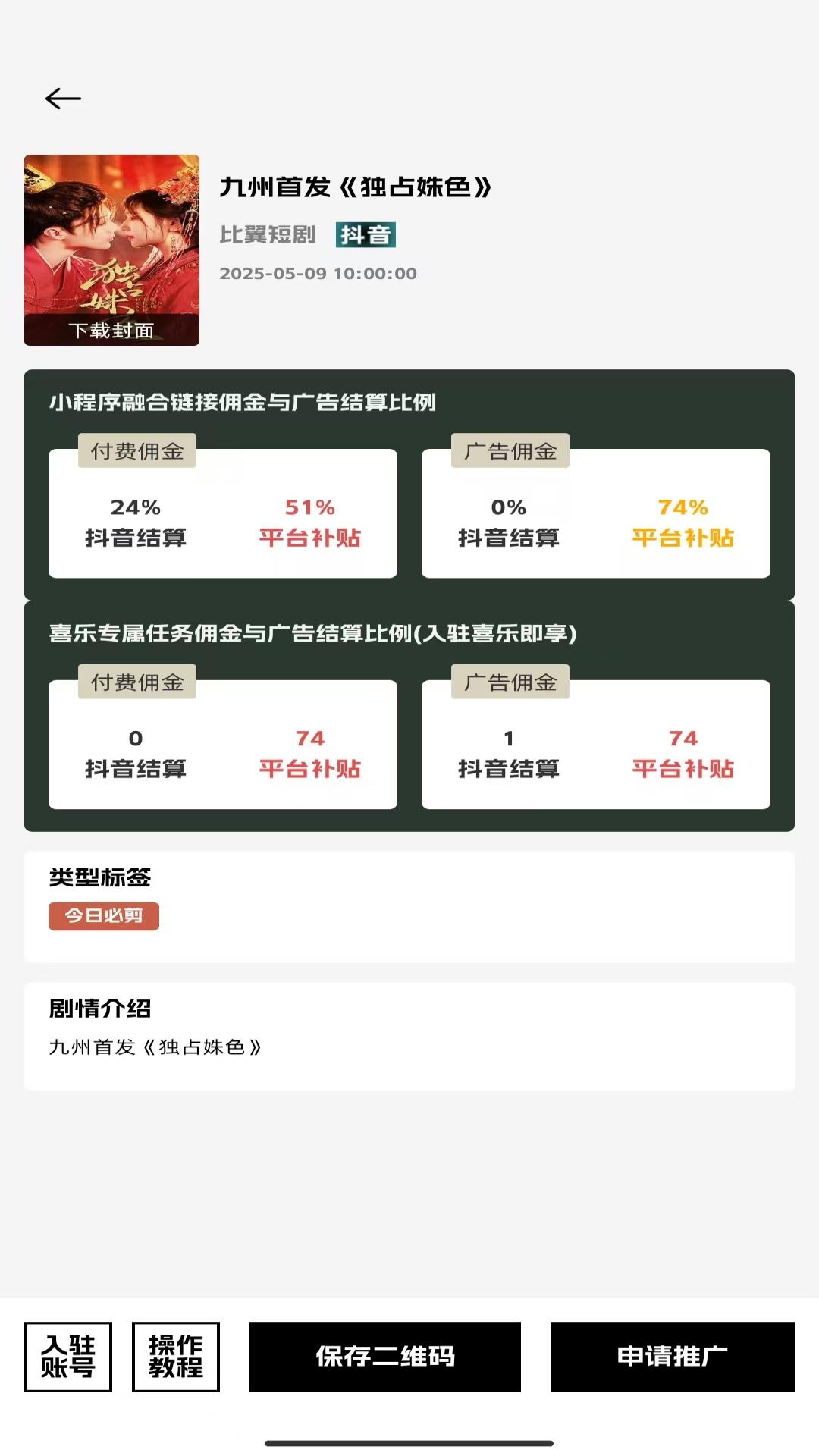
Task: Tap the 广告佣金 label under 喜乐专属任务
Action: (x=511, y=681)
